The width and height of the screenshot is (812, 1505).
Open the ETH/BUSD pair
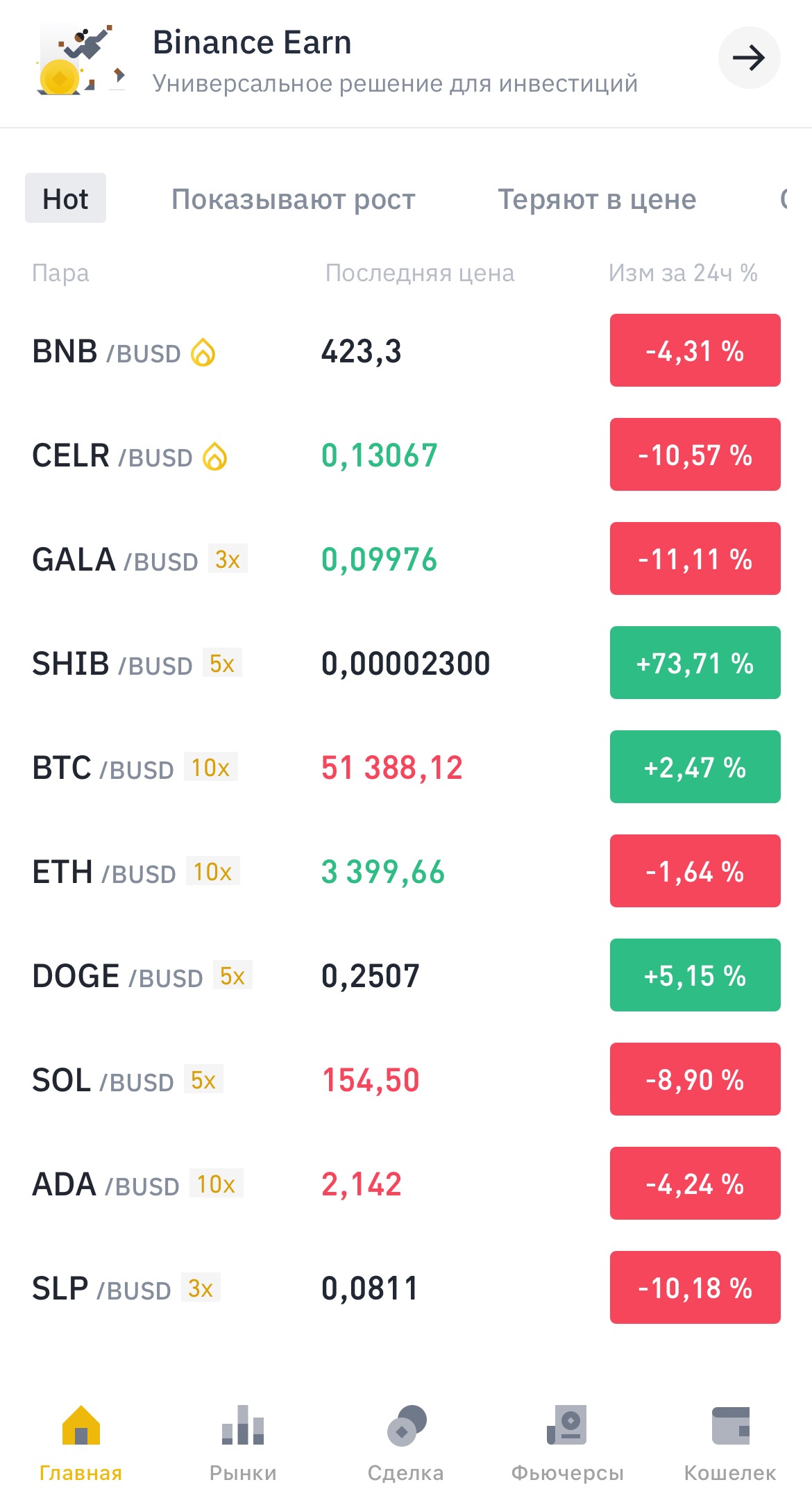pyautogui.click(x=406, y=871)
